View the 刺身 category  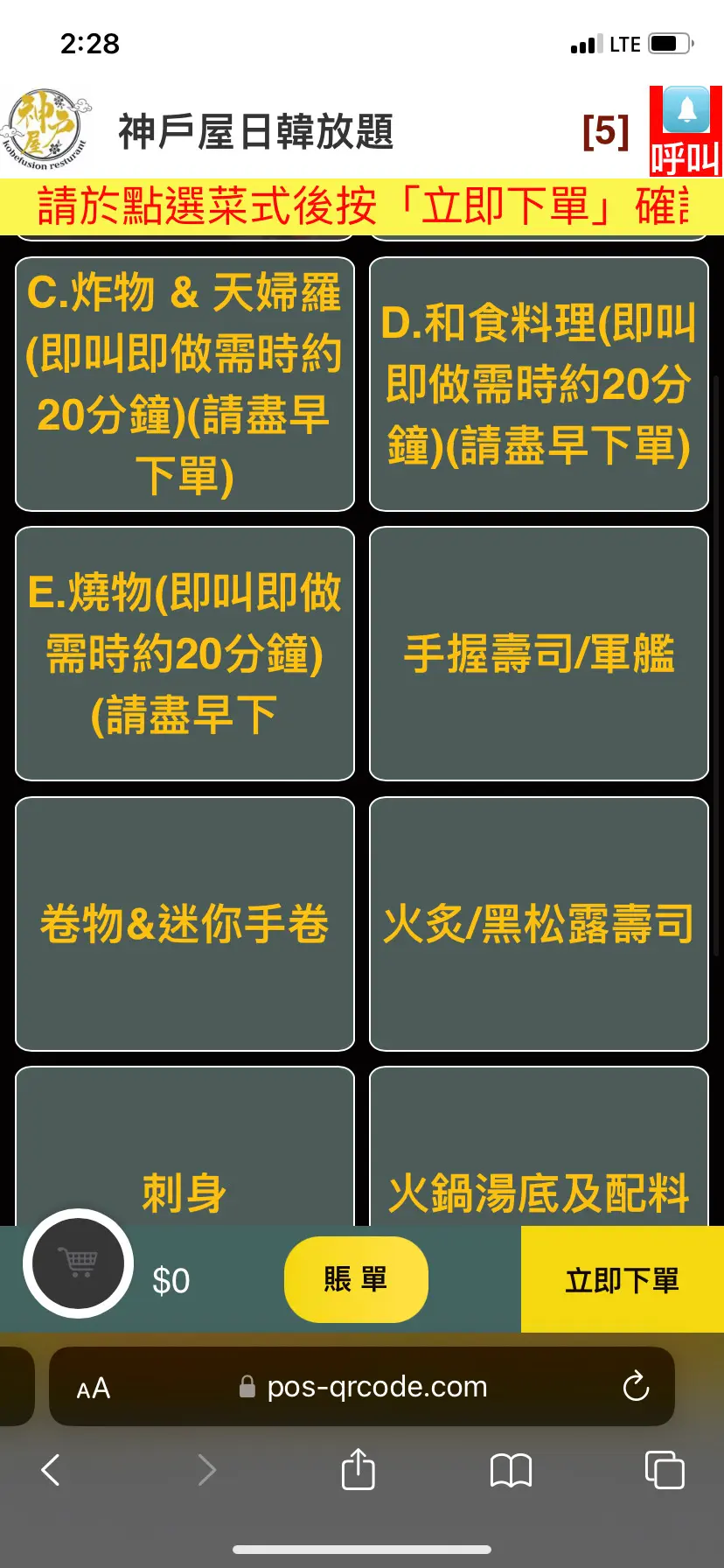[x=184, y=1164]
